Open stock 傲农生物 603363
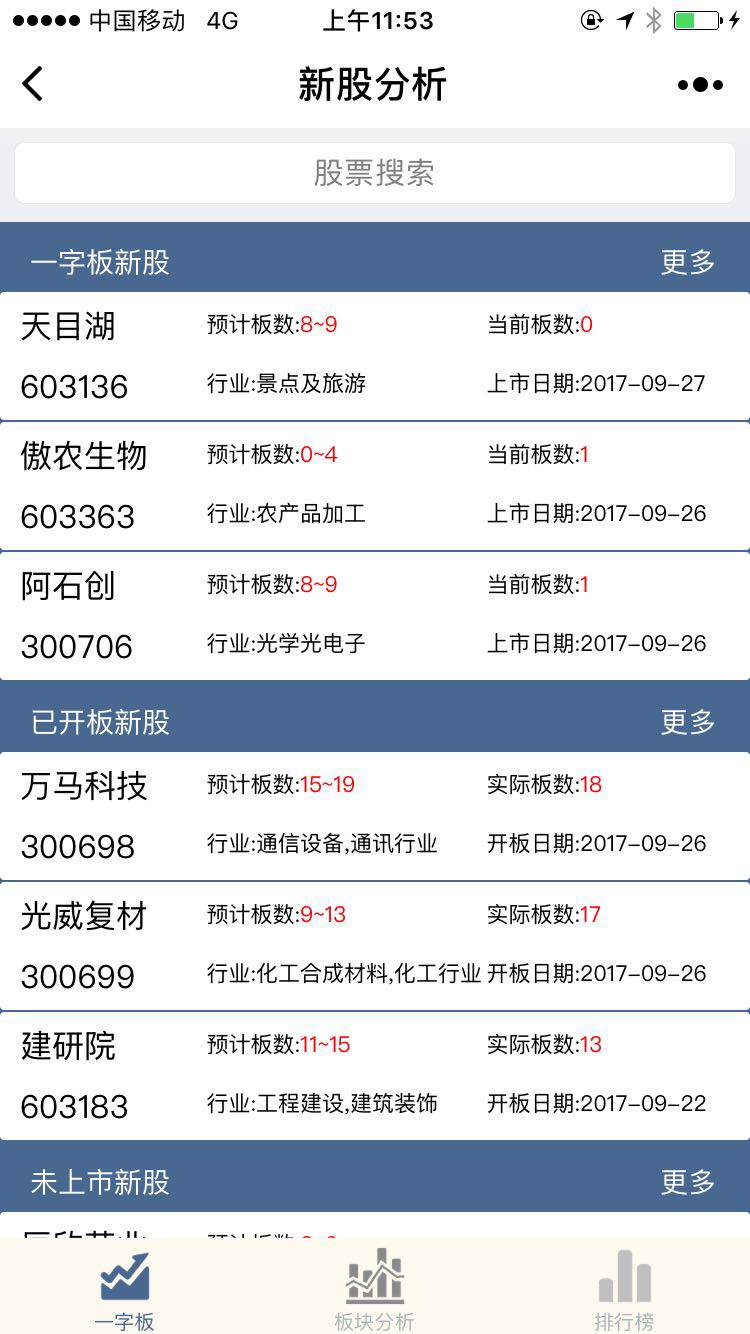Image resolution: width=750 pixels, height=1334 pixels. 375,486
